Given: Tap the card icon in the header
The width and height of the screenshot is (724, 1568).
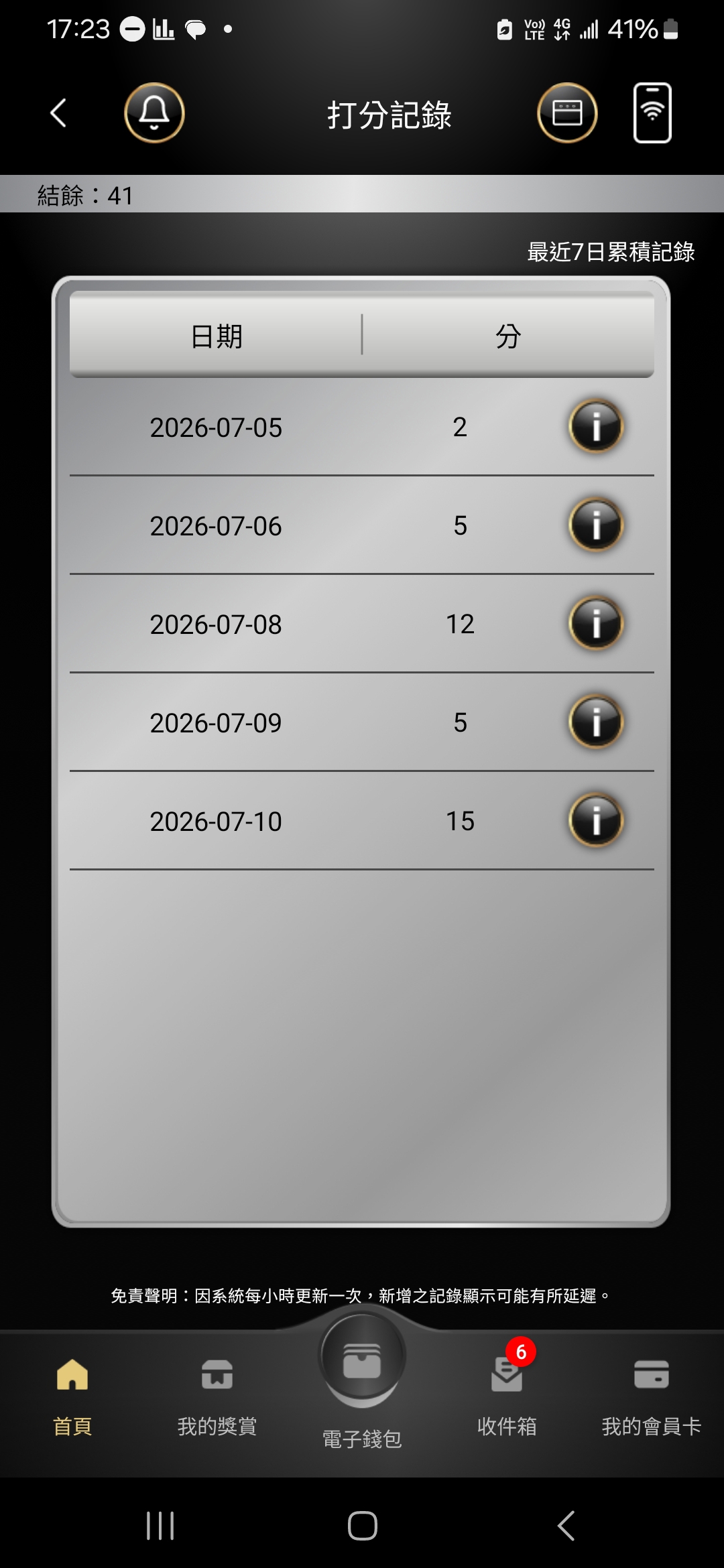Looking at the screenshot, I should click(567, 113).
